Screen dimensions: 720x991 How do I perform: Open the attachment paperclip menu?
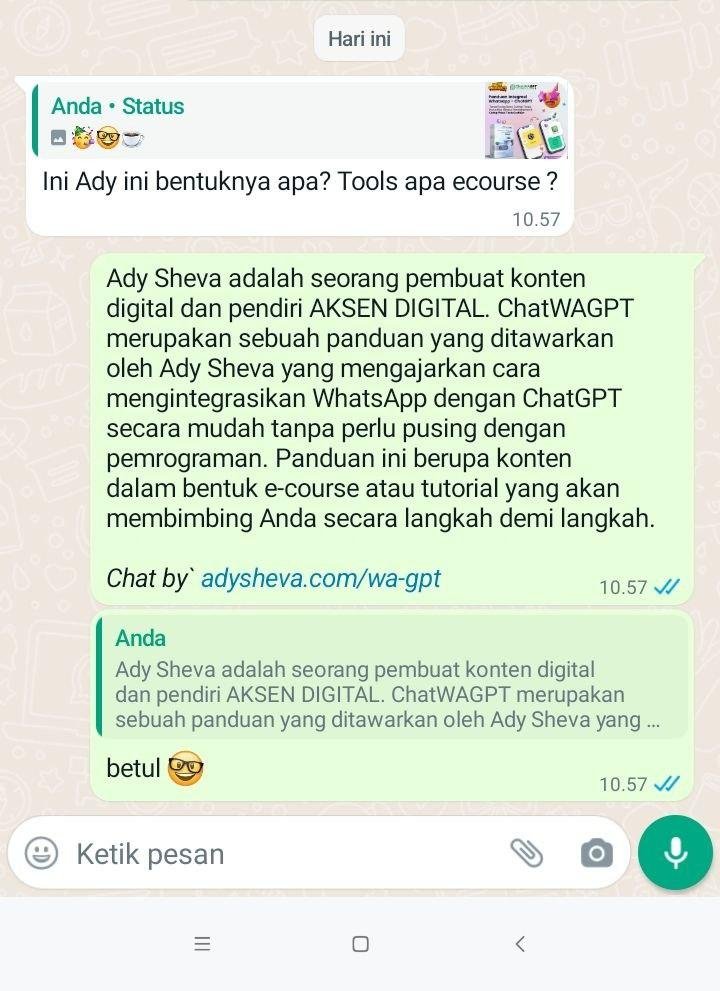click(526, 853)
